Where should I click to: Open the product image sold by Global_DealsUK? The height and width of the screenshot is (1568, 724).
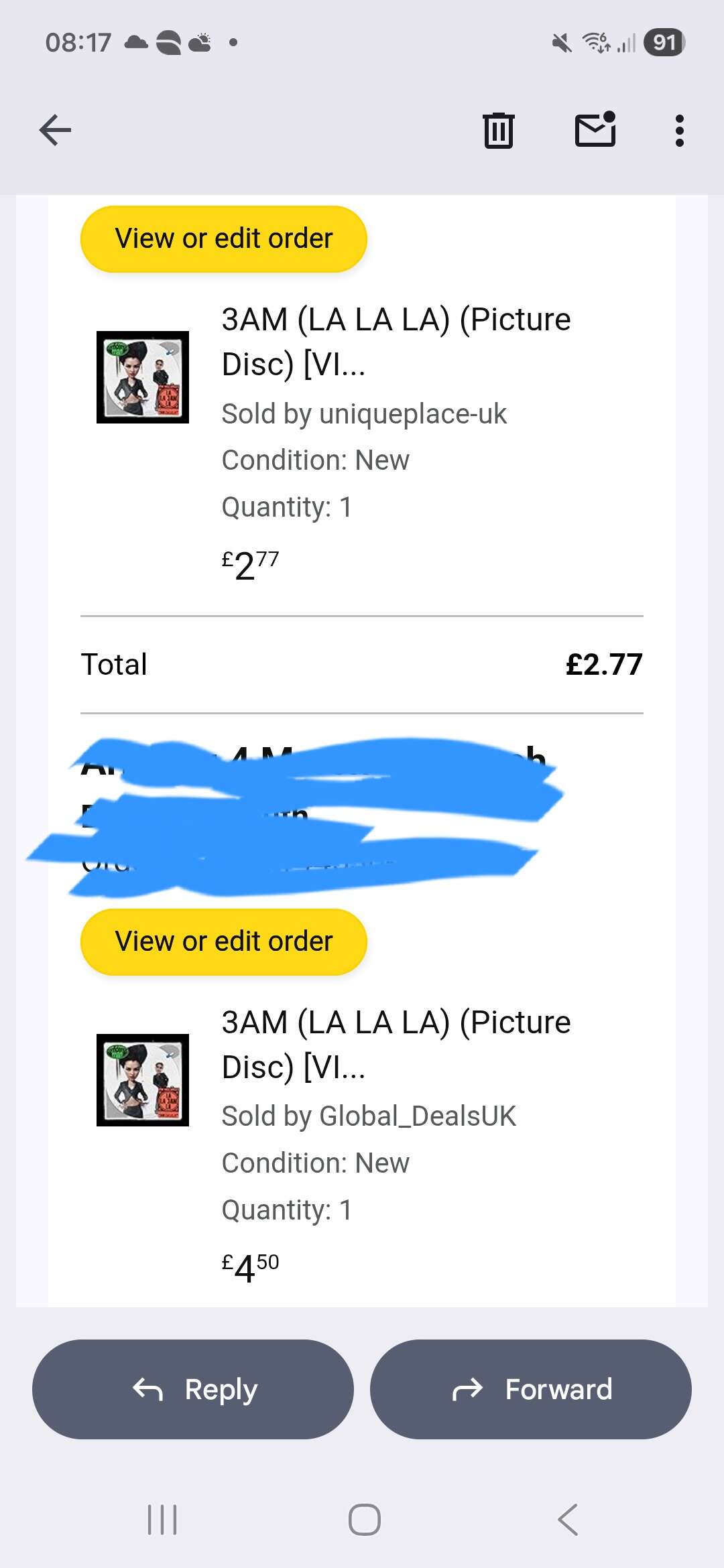[143, 1080]
